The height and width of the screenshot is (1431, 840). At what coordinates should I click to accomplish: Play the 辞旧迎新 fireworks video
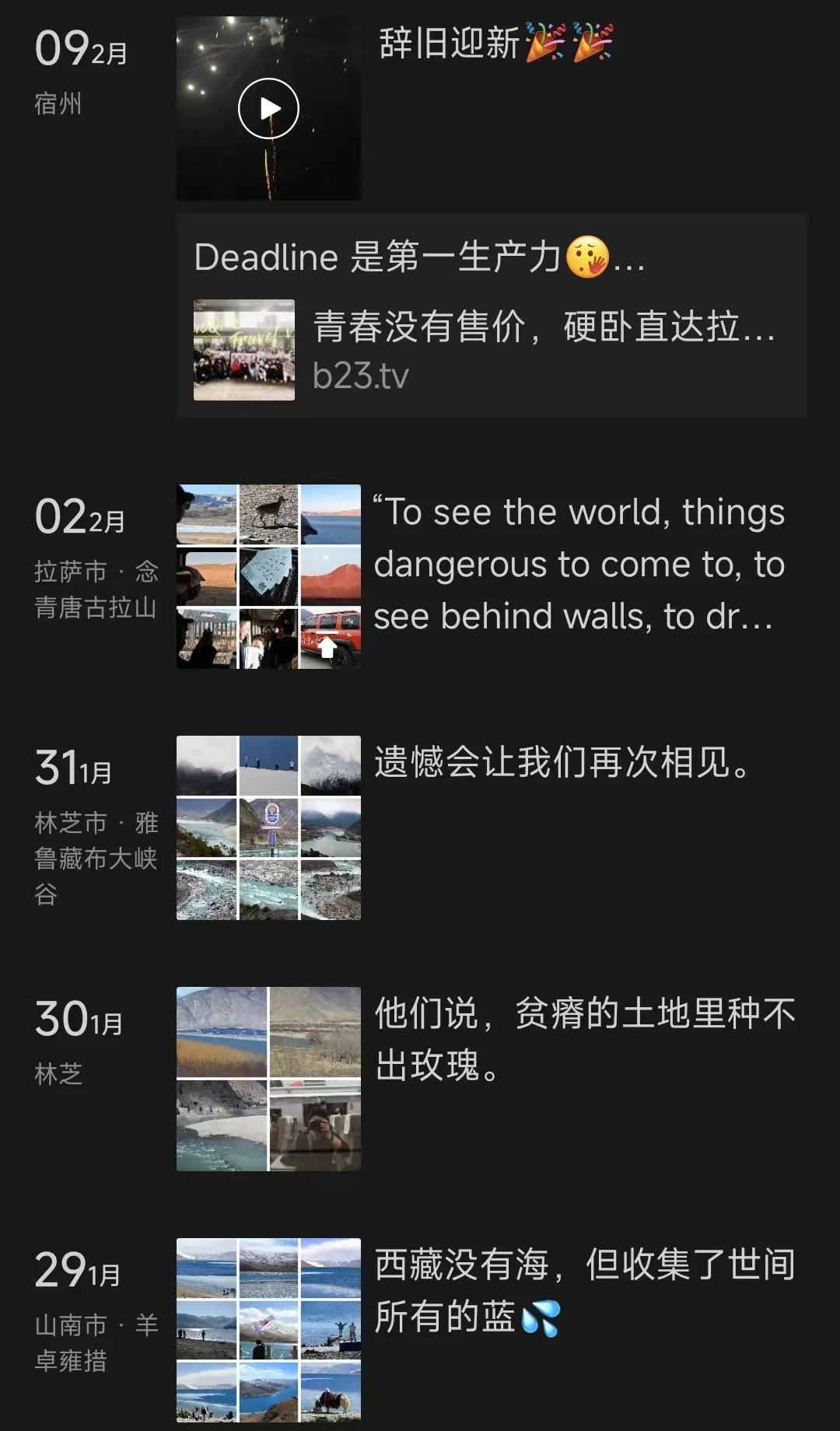click(268, 109)
